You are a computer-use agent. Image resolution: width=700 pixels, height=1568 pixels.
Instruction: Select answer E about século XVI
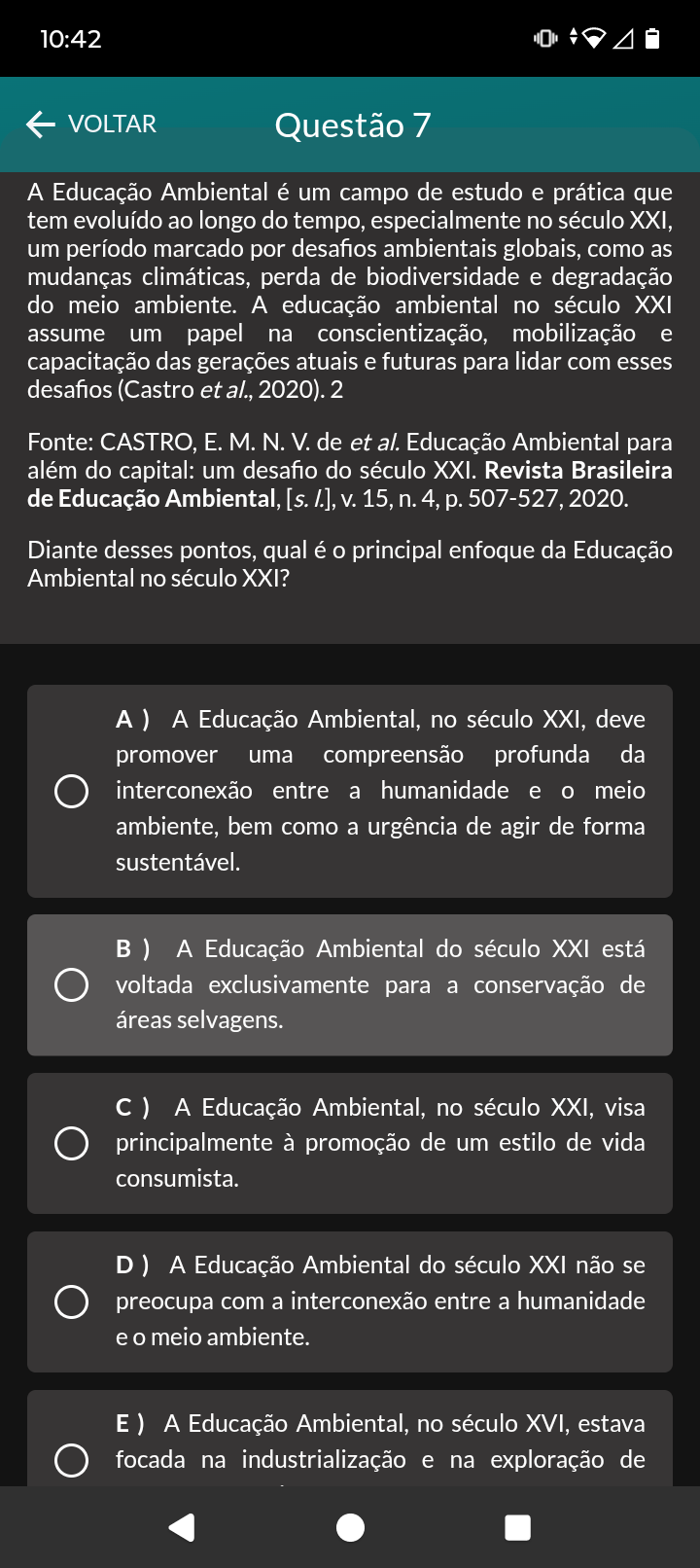click(71, 1459)
